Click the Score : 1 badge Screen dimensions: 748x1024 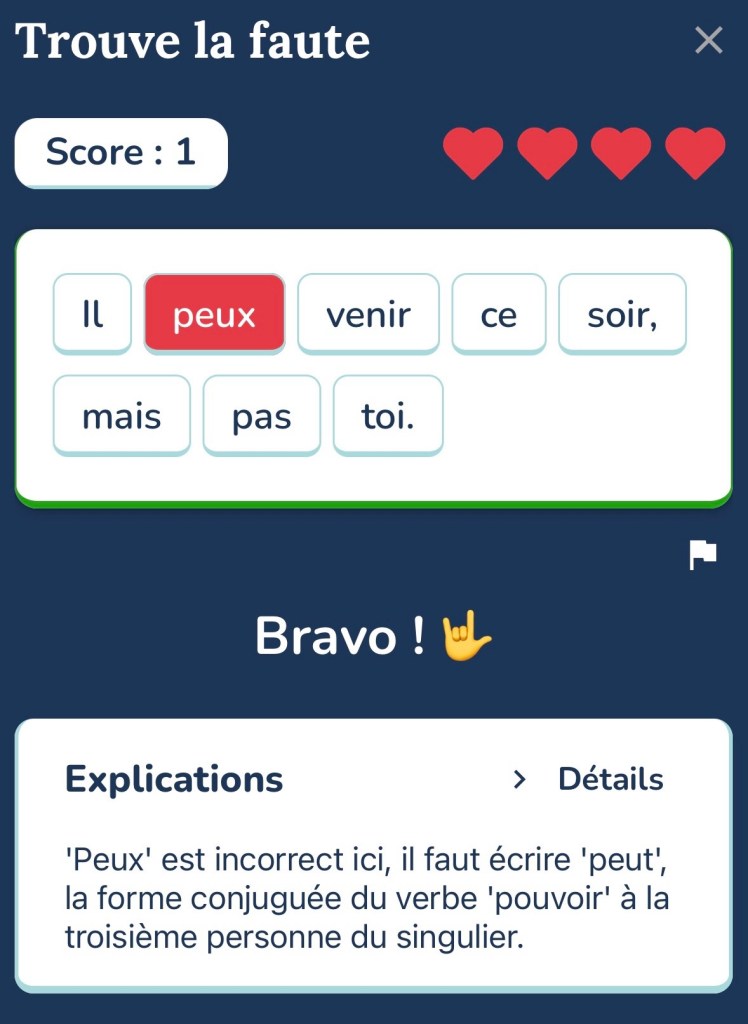(x=120, y=152)
